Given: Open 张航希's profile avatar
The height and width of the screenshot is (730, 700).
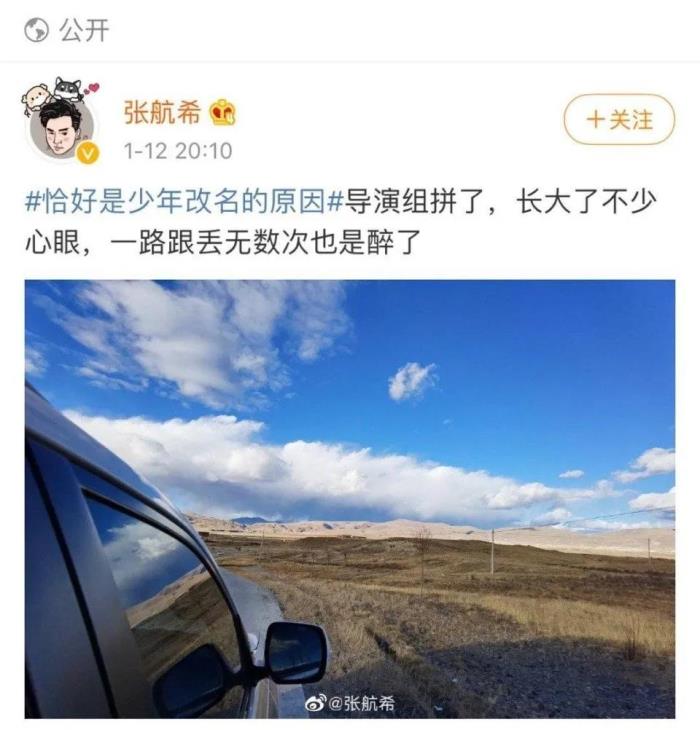Looking at the screenshot, I should coord(60,125).
